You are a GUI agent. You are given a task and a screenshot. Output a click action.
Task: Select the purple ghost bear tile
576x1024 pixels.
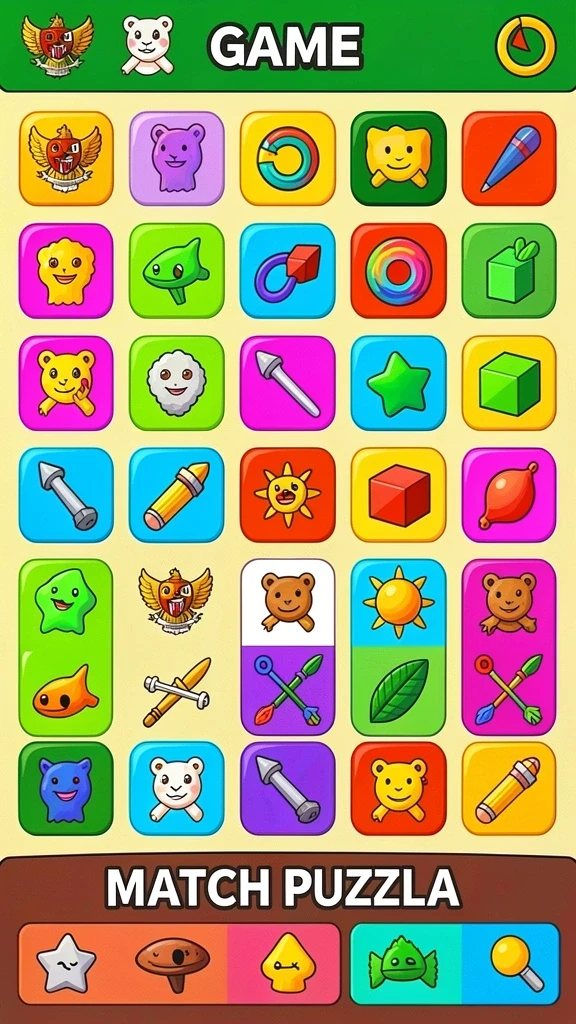(x=176, y=159)
